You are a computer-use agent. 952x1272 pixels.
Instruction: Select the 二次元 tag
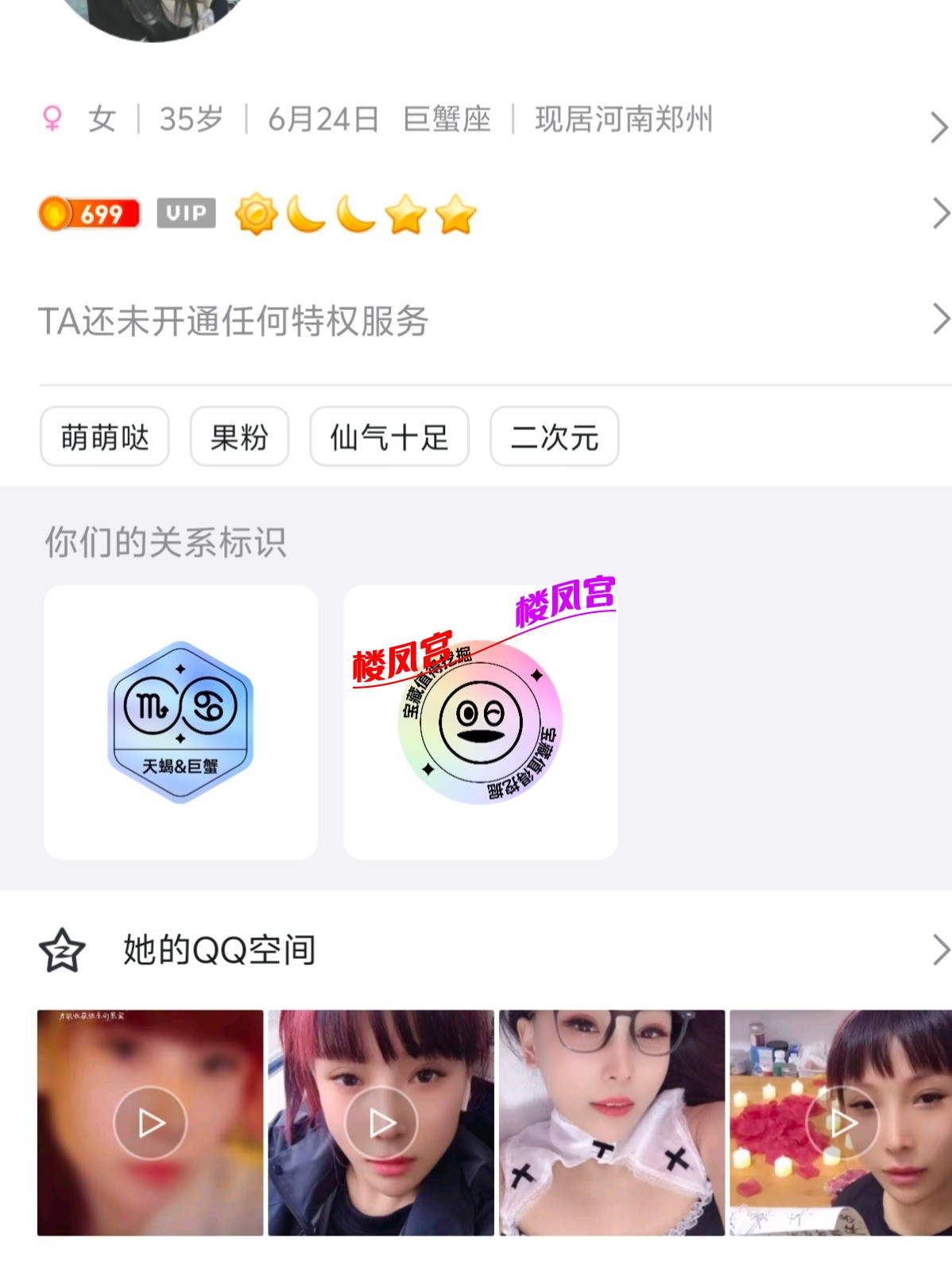point(554,436)
